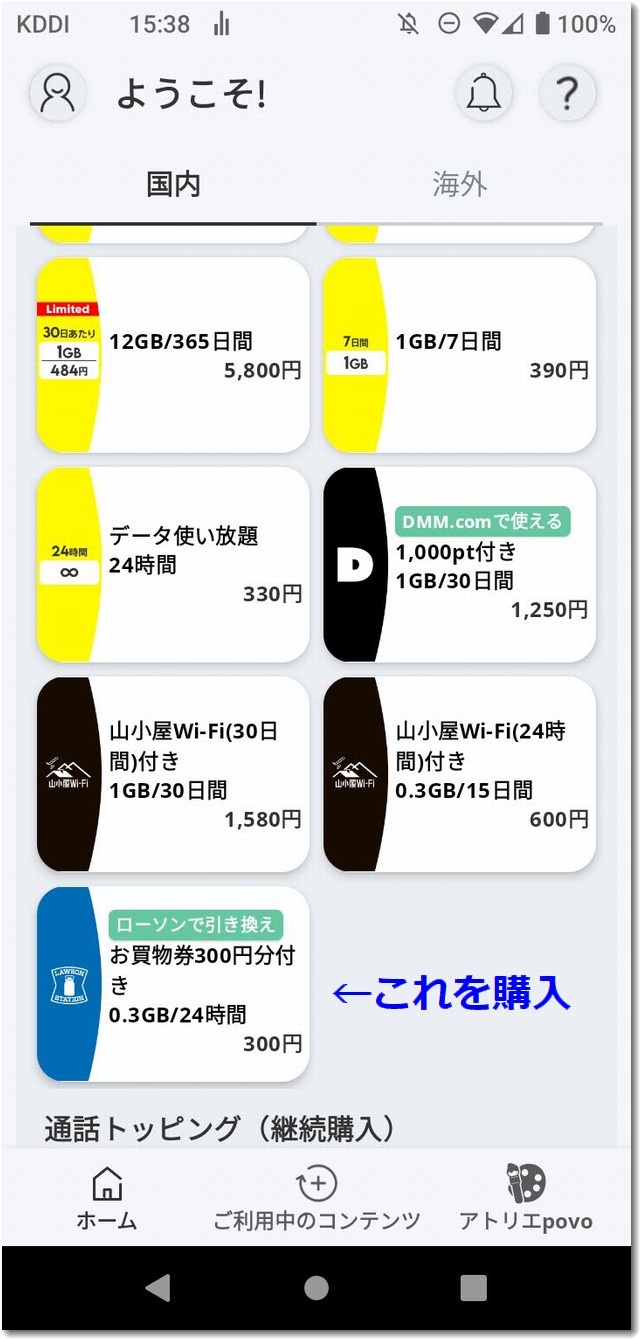This screenshot has width=640, height=1339.
Task: Open the account profile icon
Action: 58,93
